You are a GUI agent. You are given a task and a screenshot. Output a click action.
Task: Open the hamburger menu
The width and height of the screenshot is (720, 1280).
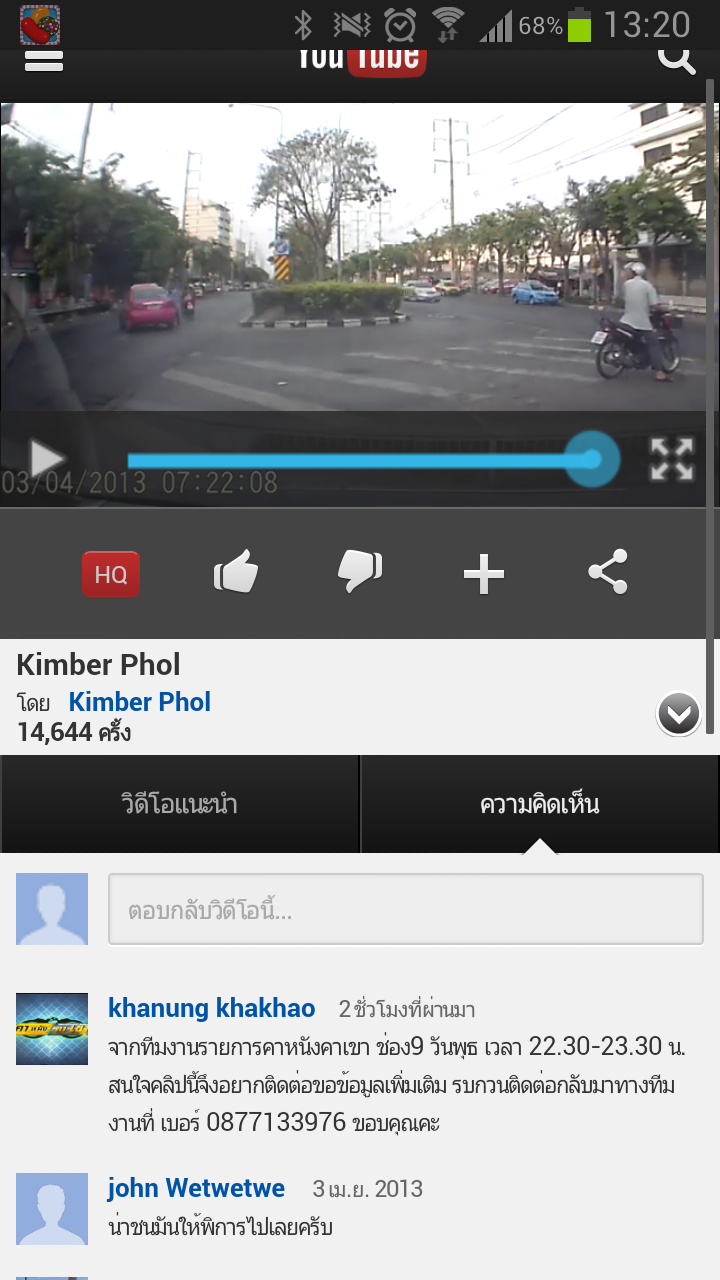(x=43, y=61)
